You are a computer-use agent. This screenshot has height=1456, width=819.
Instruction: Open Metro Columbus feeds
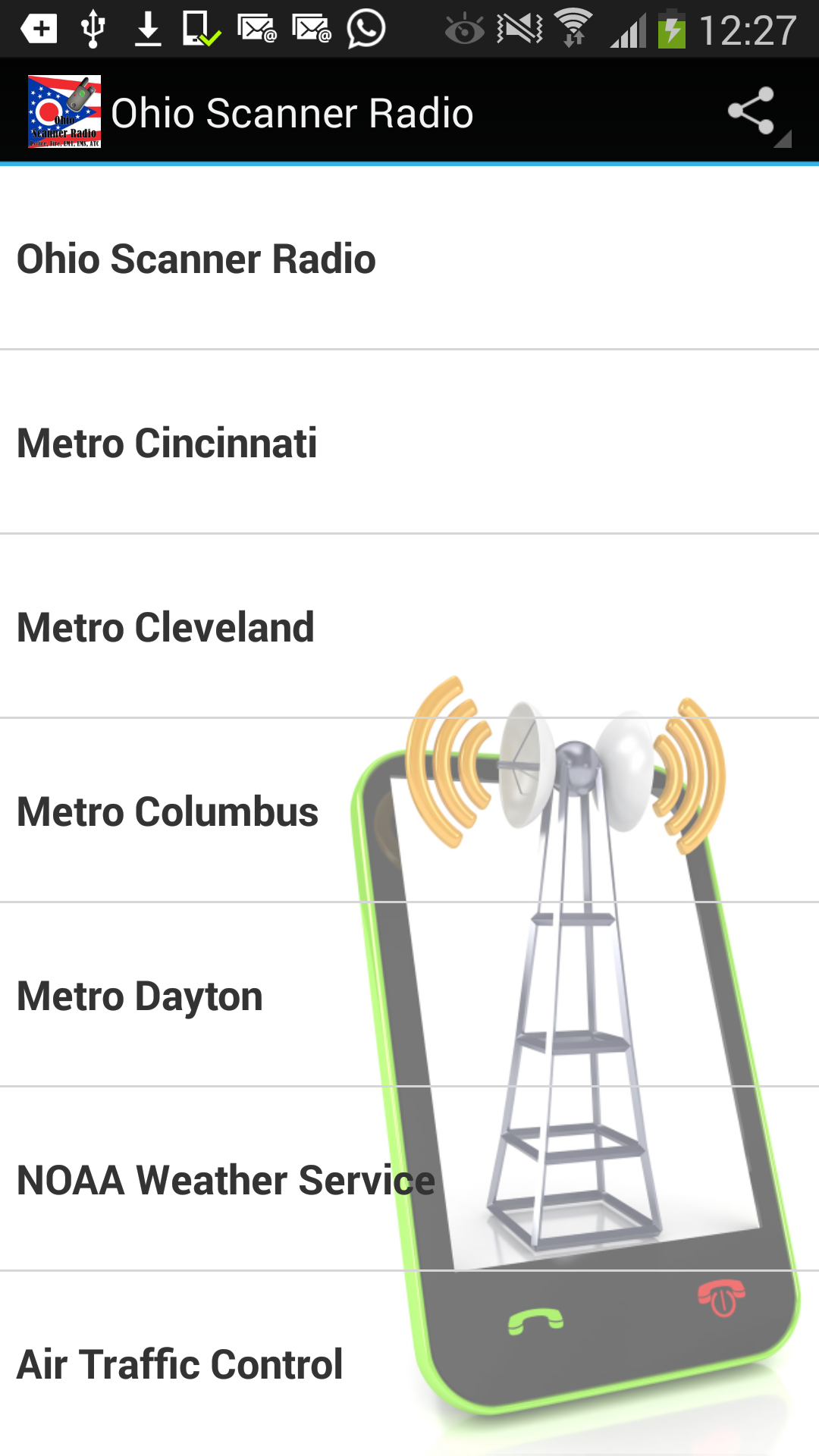click(168, 811)
